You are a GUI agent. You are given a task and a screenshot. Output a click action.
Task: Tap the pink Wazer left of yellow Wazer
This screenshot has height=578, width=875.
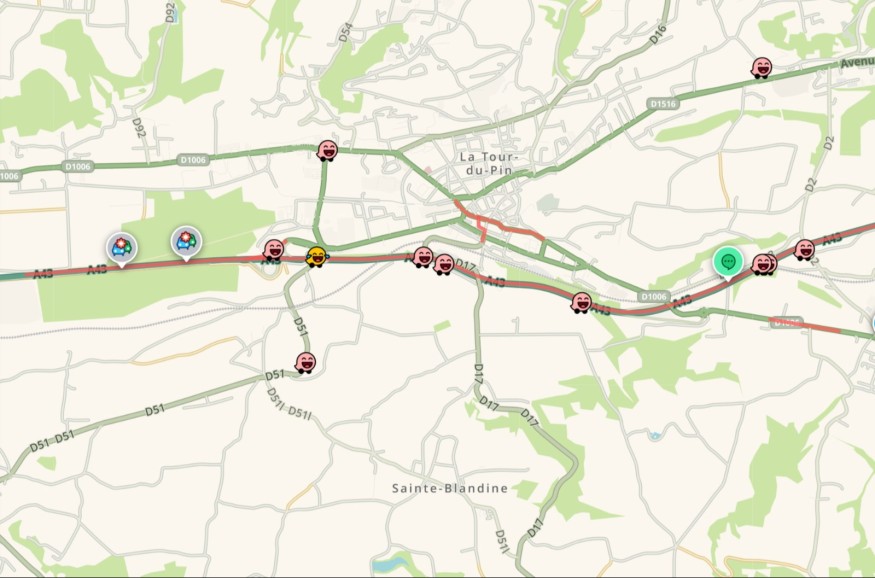coord(274,249)
